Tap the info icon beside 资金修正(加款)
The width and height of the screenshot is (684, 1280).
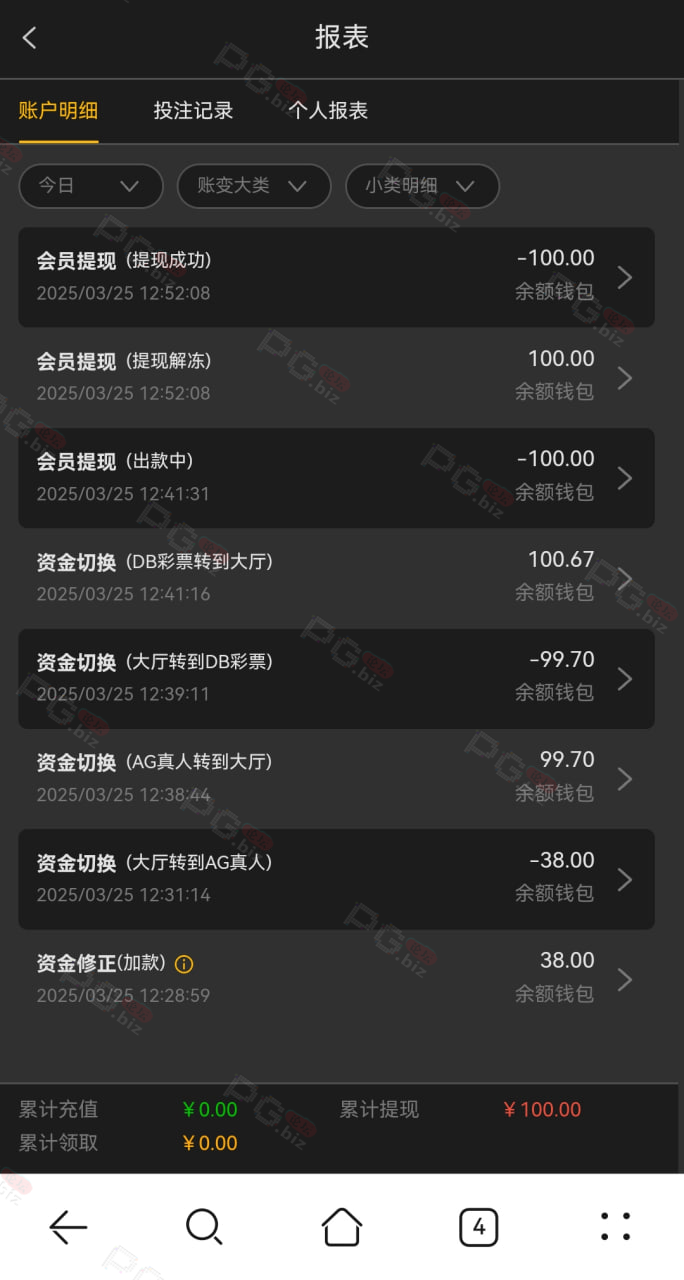click(x=184, y=964)
